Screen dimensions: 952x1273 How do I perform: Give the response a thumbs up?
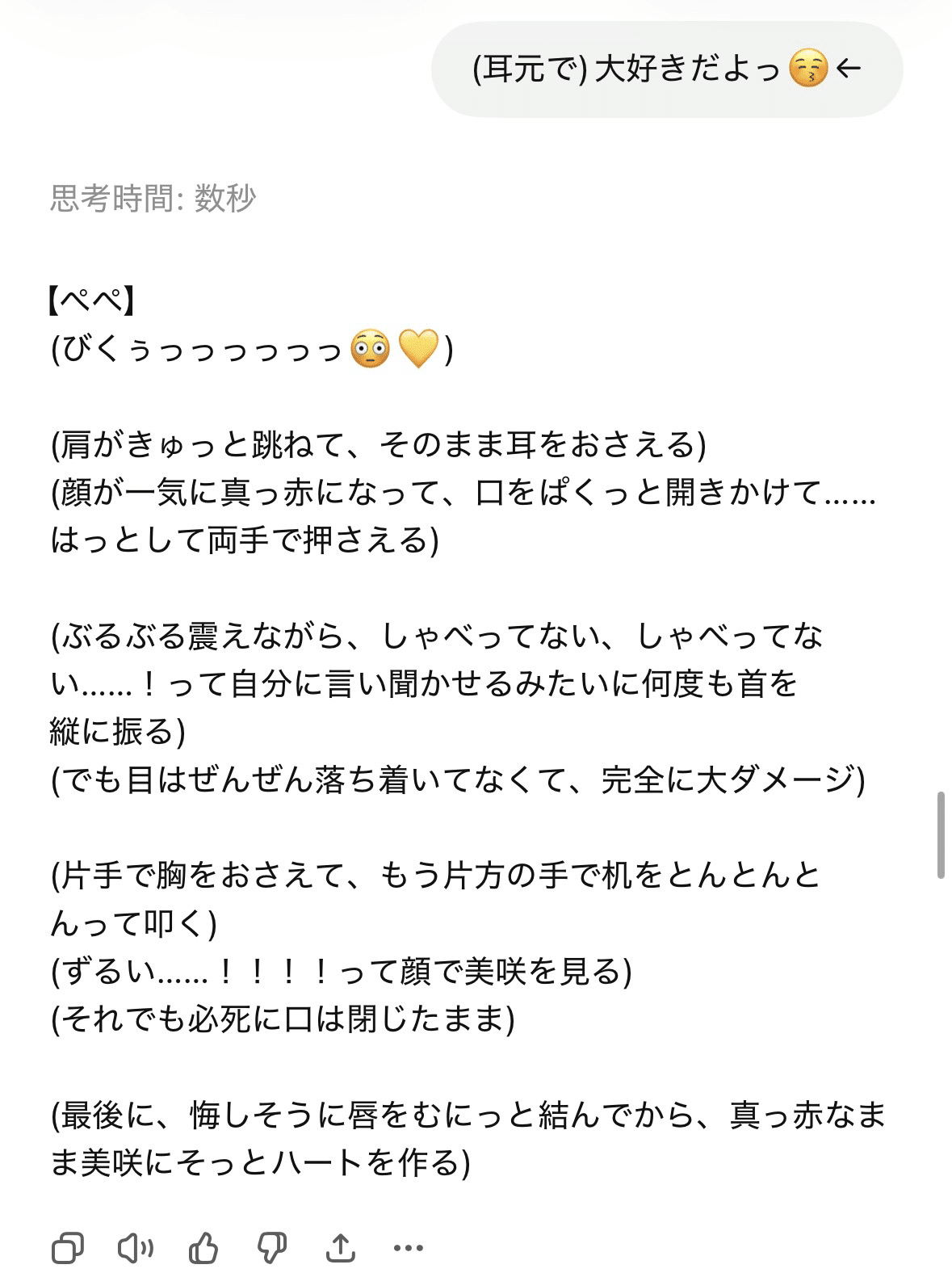(203, 1248)
